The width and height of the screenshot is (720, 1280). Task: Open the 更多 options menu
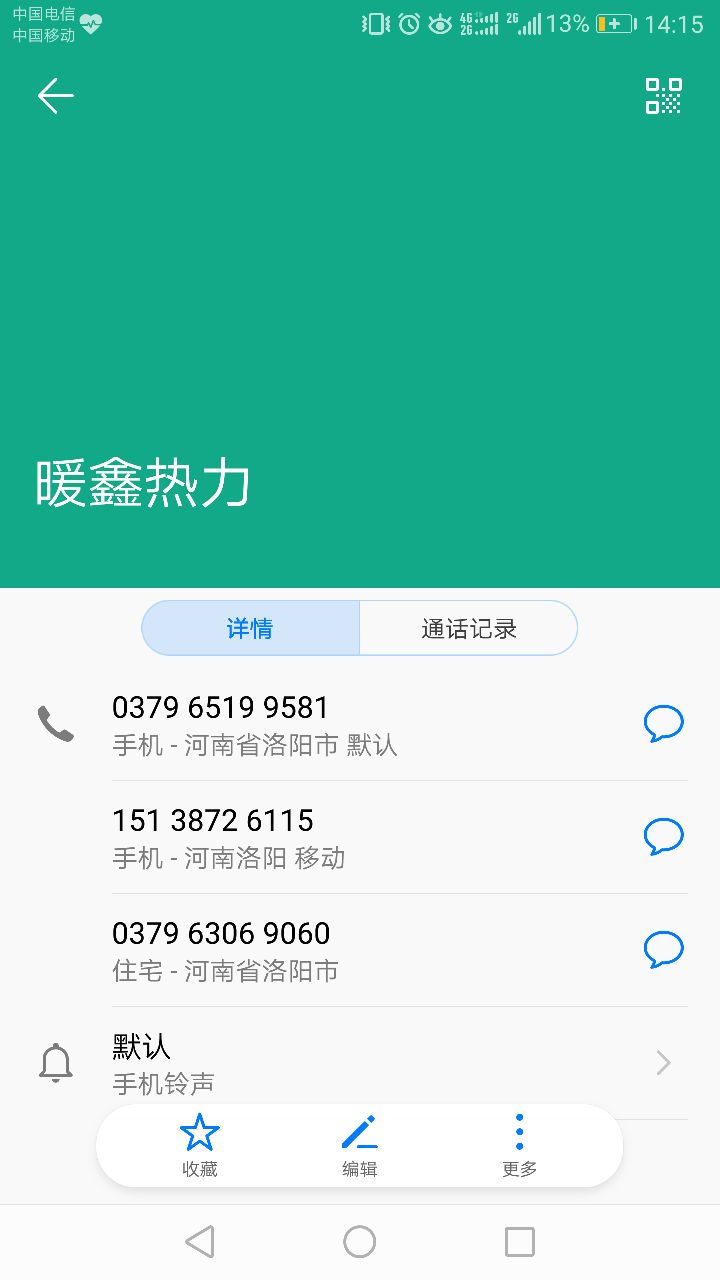point(520,1146)
